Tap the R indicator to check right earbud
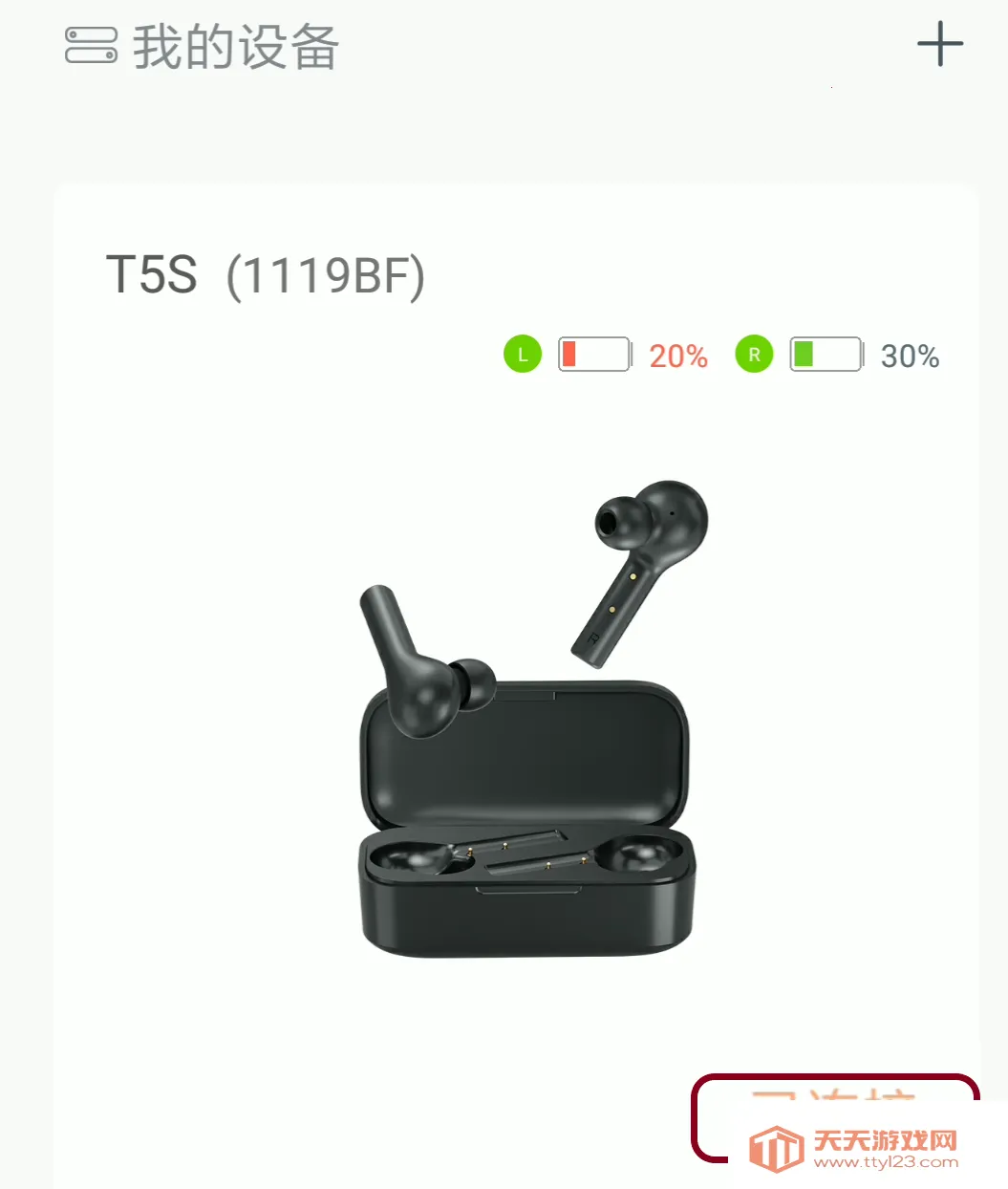The image size is (1008, 1189). tap(754, 355)
